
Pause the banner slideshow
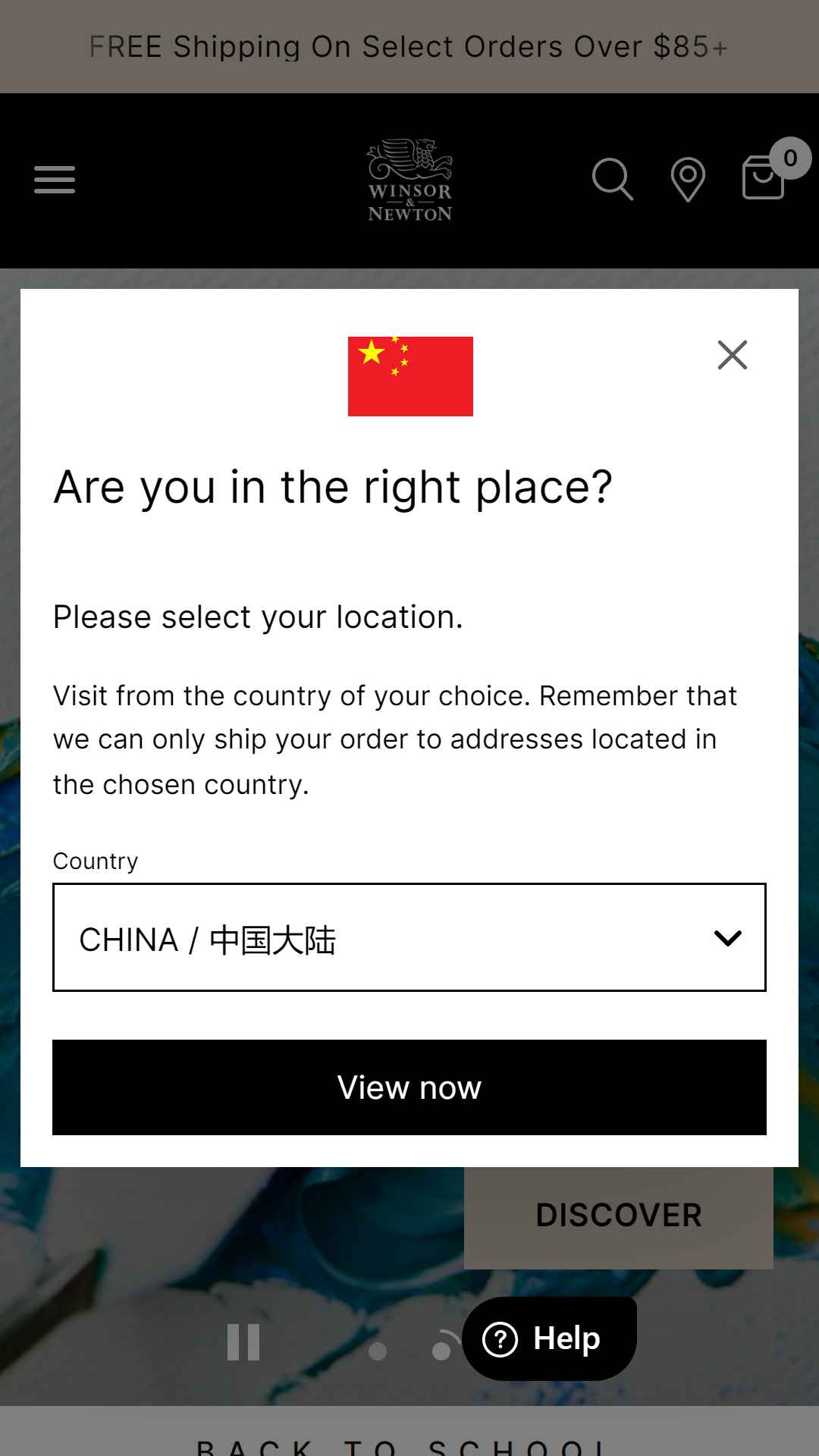[x=243, y=1343]
